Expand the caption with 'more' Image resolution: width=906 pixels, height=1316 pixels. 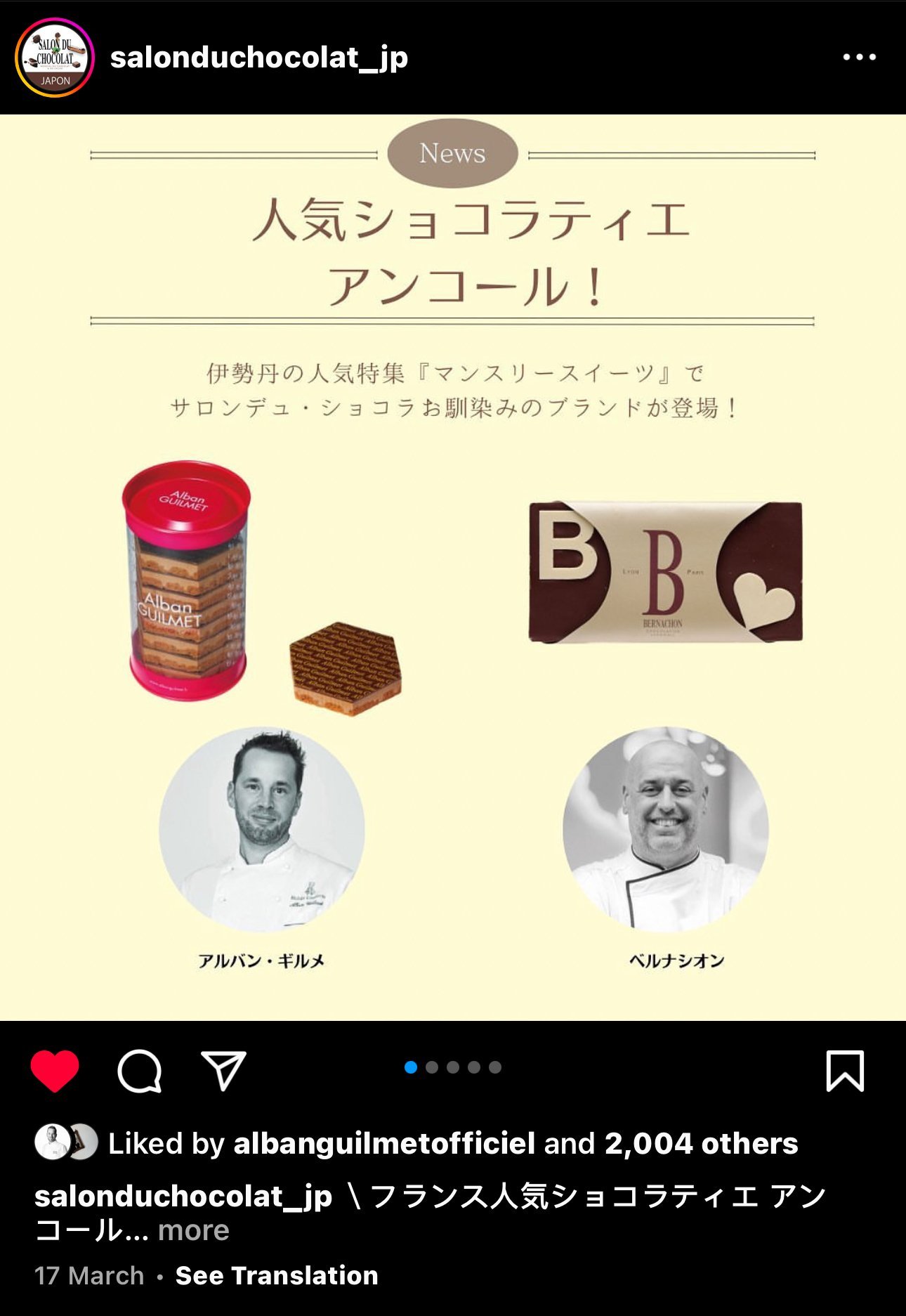pos(193,1230)
